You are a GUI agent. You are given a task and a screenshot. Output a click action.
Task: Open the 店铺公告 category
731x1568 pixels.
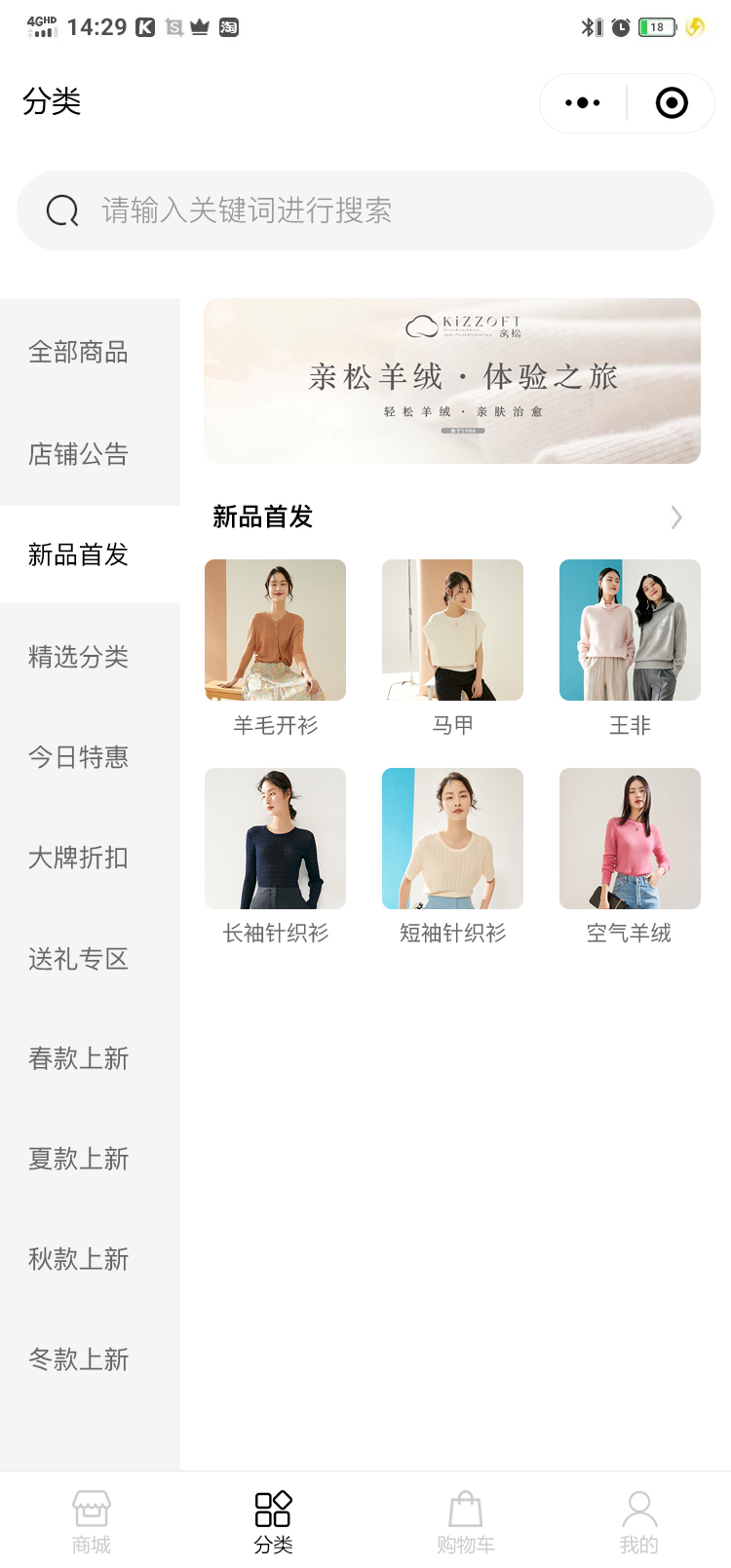(x=79, y=454)
